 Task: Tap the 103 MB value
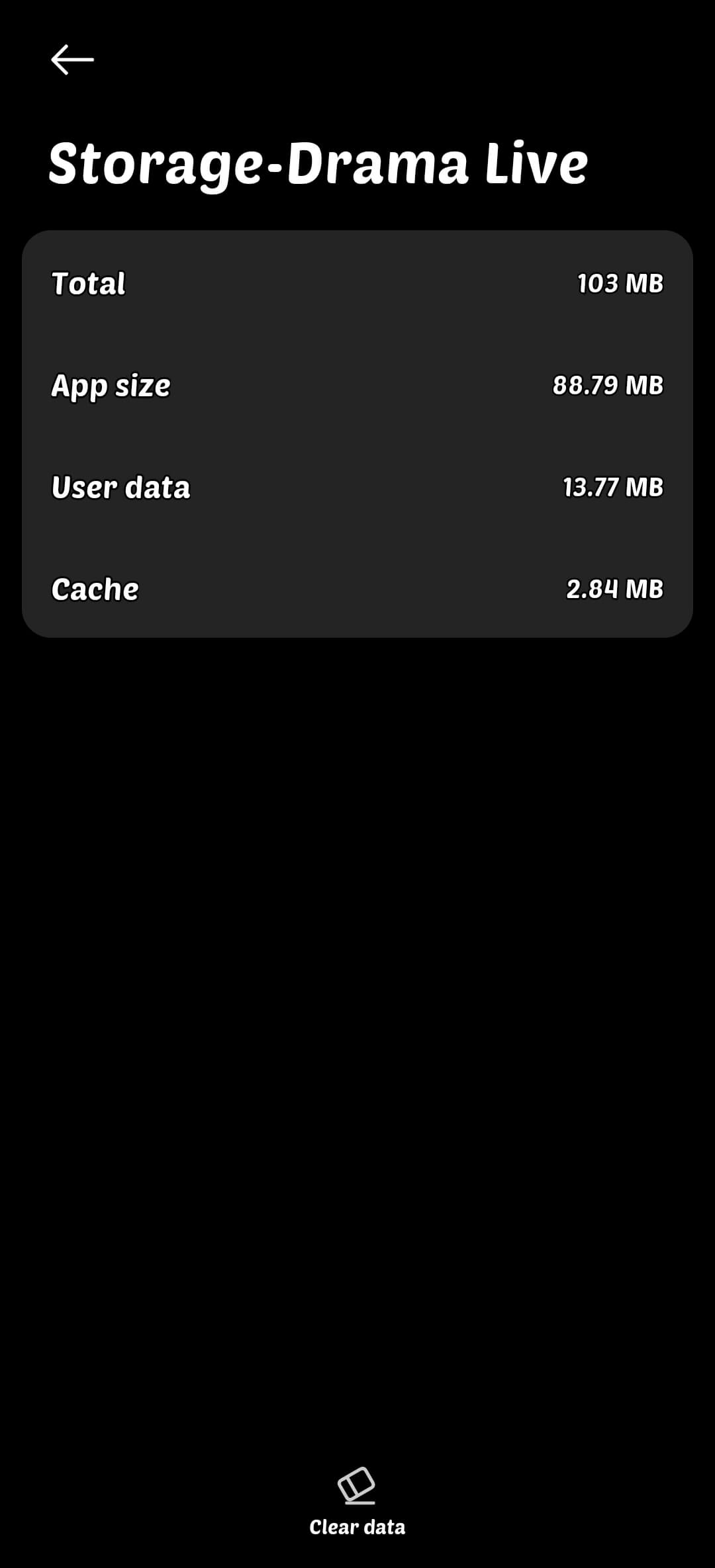point(620,283)
